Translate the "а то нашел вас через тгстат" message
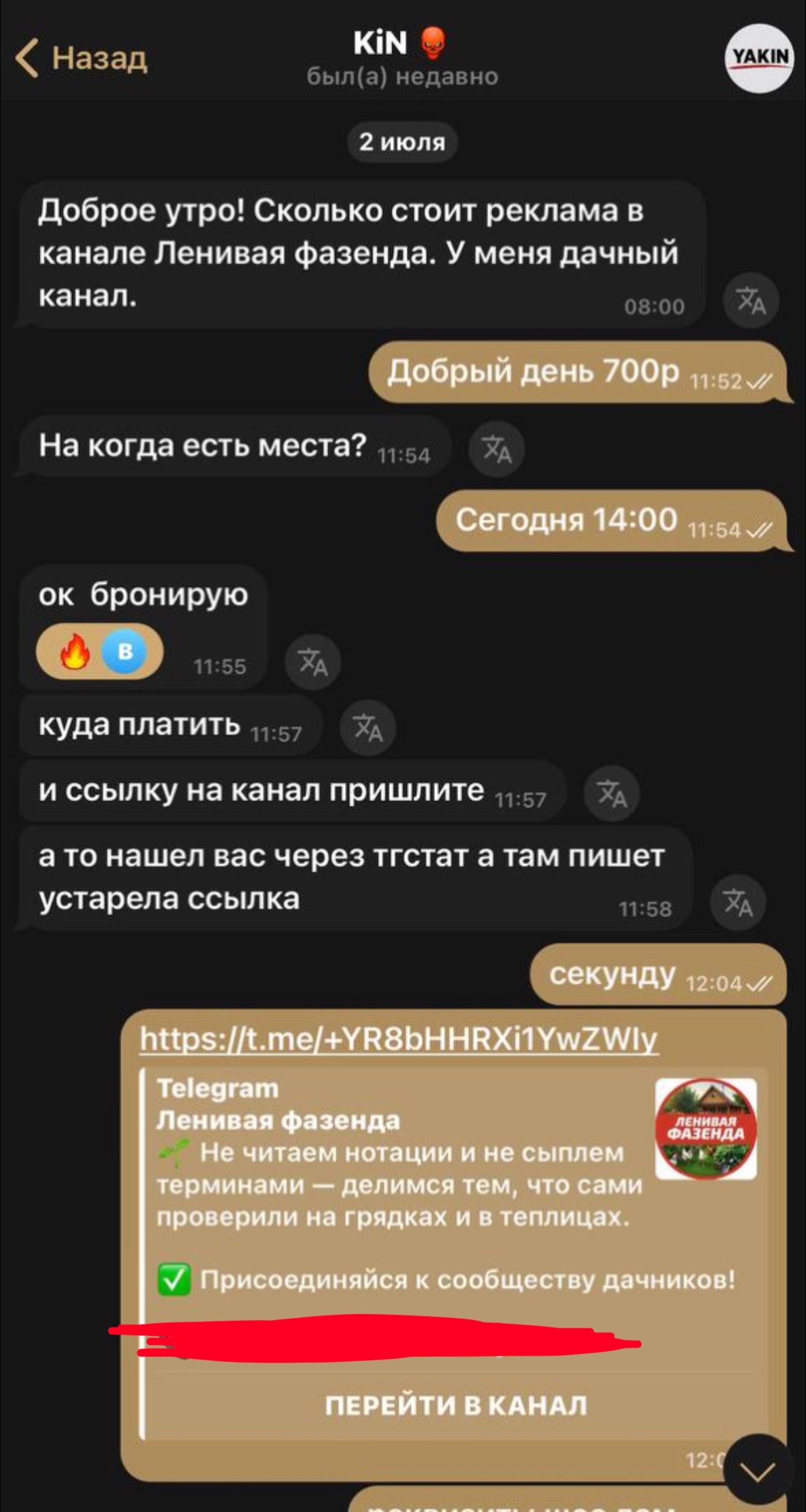Image resolution: width=806 pixels, height=1512 pixels. [x=738, y=903]
